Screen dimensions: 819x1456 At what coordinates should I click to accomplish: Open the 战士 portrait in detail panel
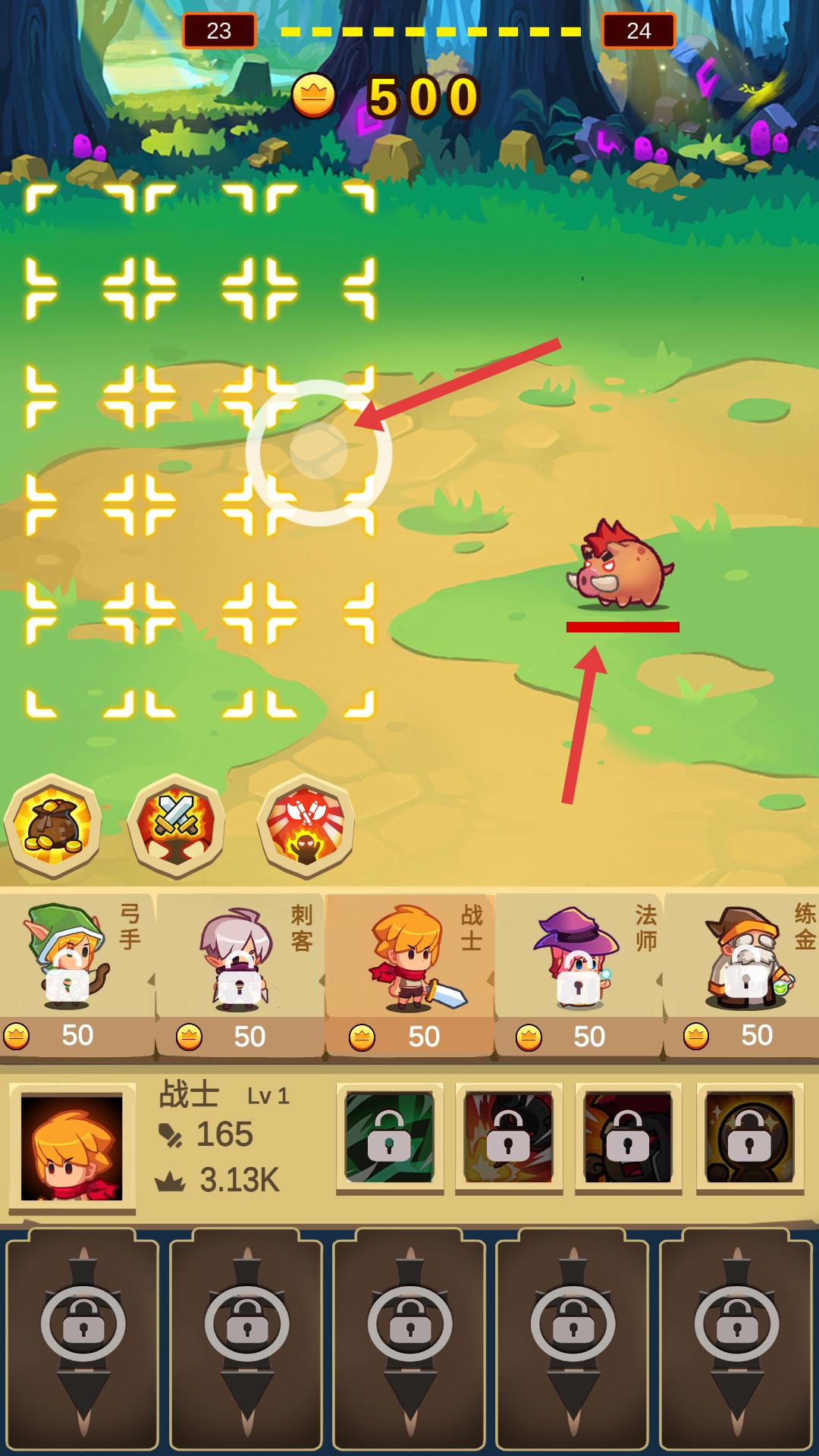click(72, 1147)
